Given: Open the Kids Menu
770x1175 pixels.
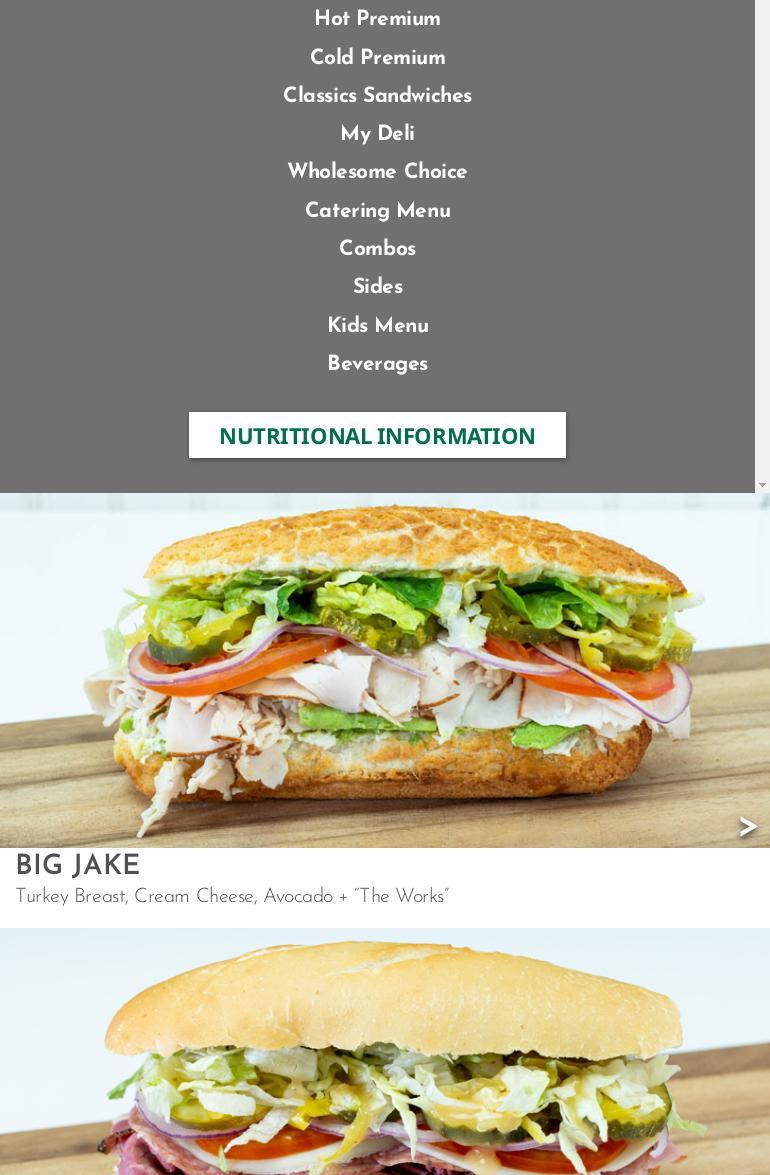Looking at the screenshot, I should click(377, 326).
